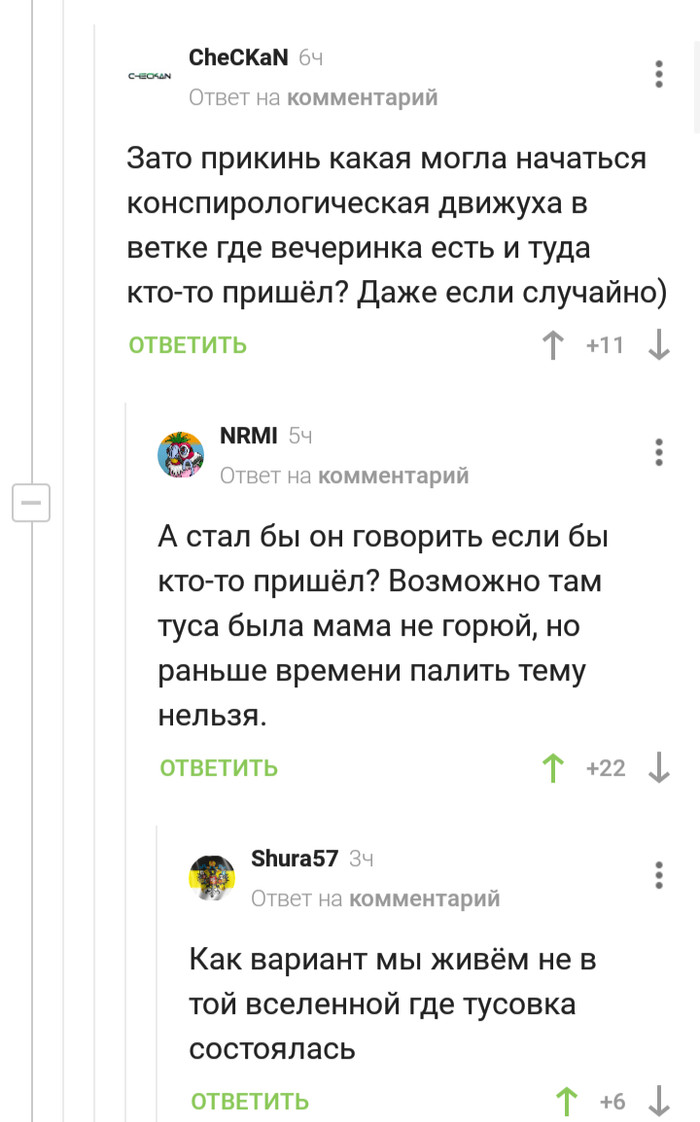This screenshot has width=700, height=1122.
Task: Downvote CheCKaN's comment
Action: pos(659,346)
